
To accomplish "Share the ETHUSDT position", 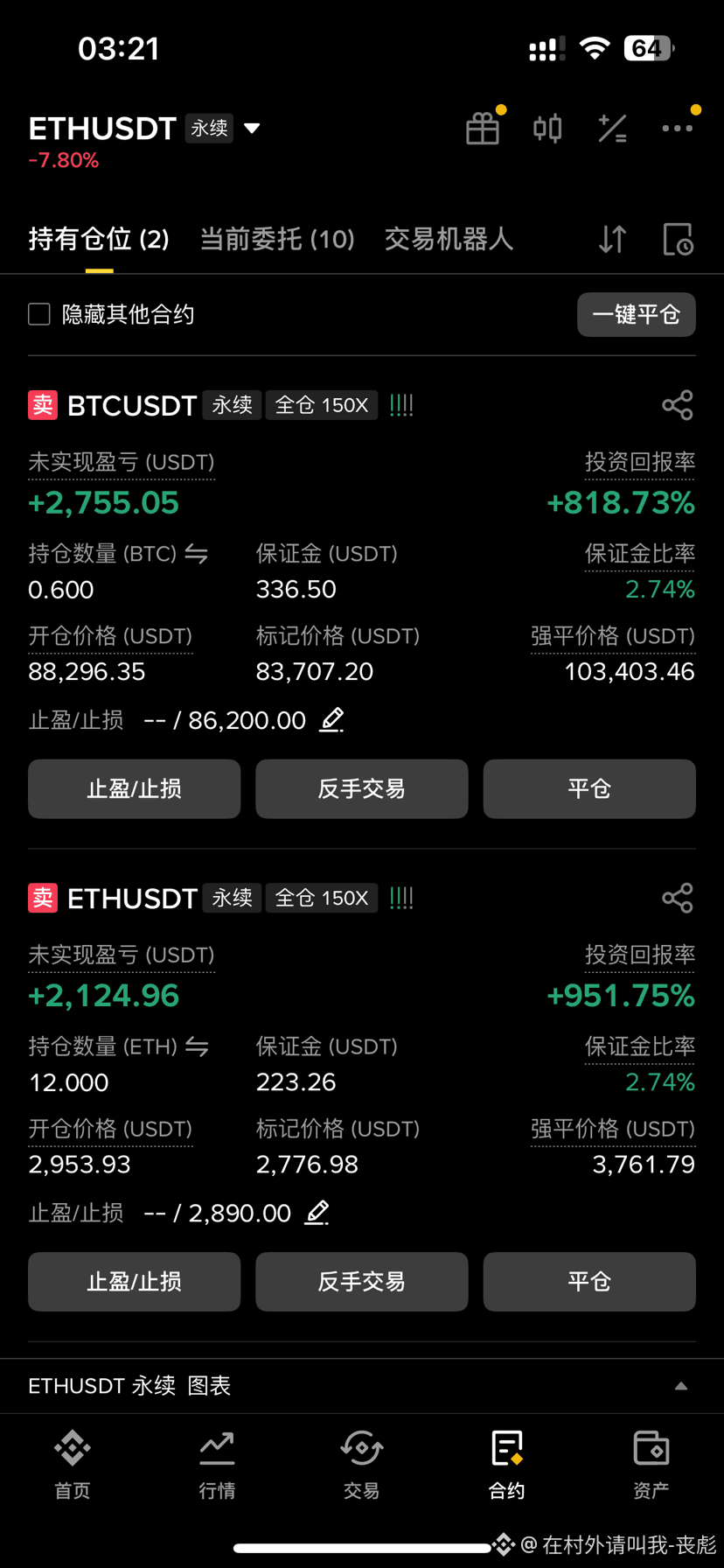I will point(678,898).
